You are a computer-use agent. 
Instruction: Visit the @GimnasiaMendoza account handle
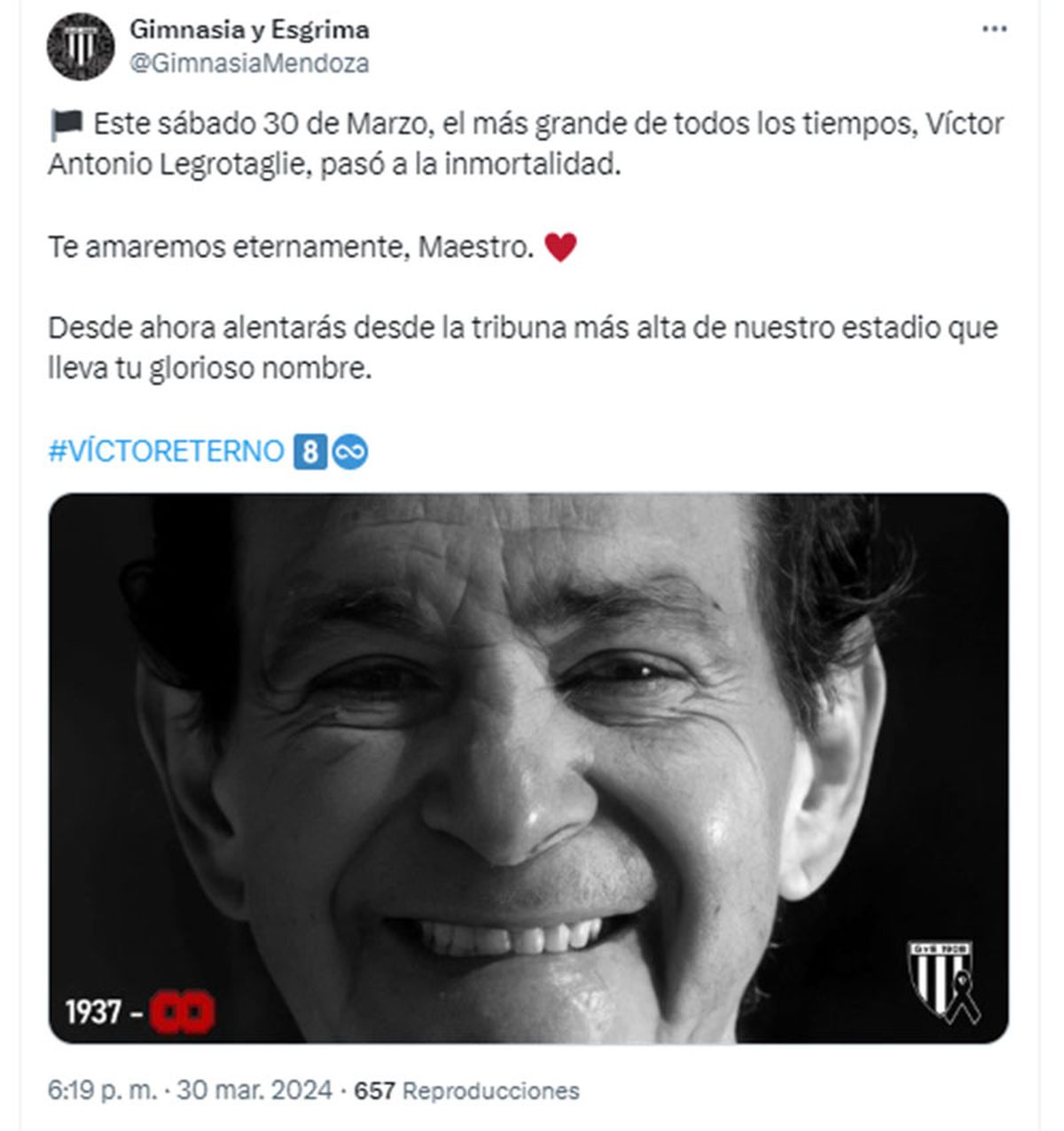tap(249, 64)
